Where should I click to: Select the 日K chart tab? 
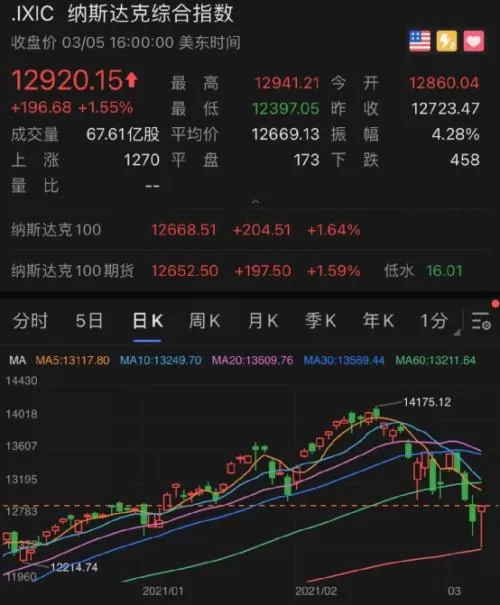(x=147, y=321)
